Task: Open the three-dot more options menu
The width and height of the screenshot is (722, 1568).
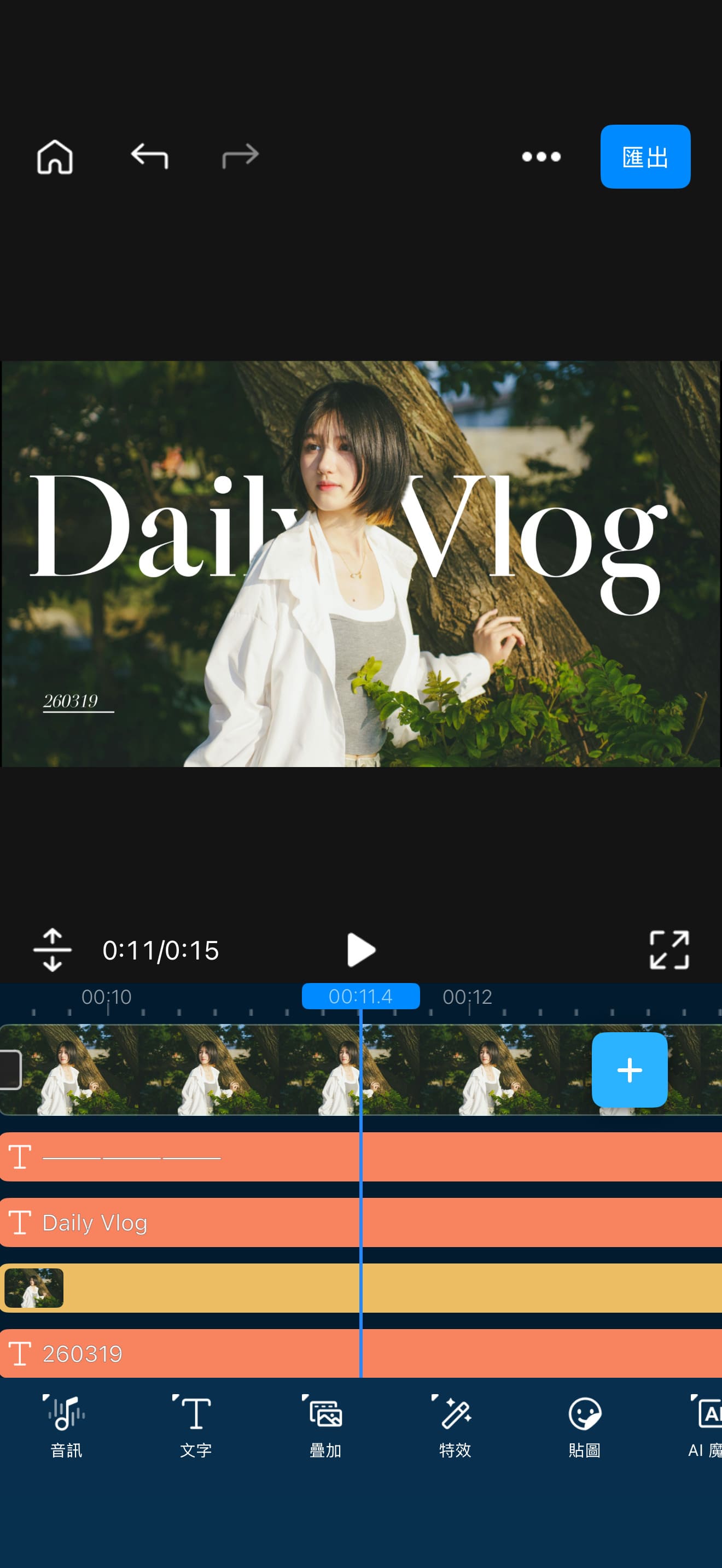Action: [x=540, y=157]
